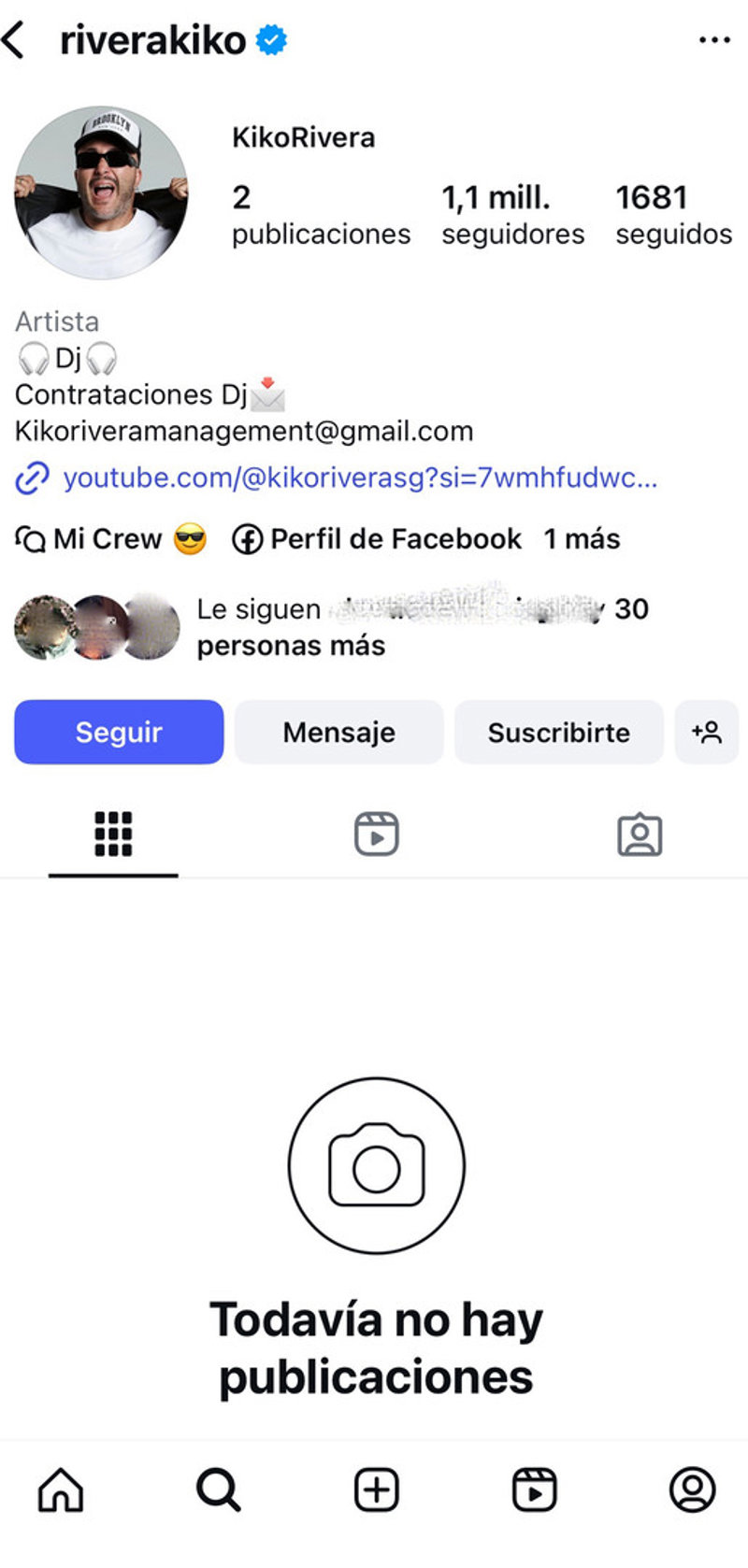This screenshot has height=1568, width=748.
Task: Switch to the posts grid tab
Action: 113,834
